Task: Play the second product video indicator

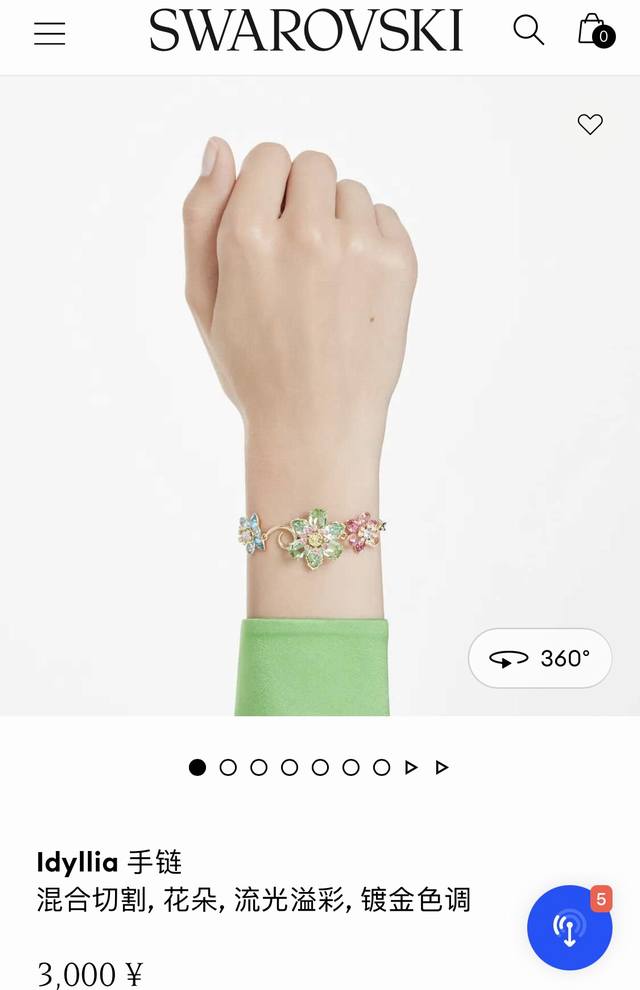Action: tap(442, 767)
